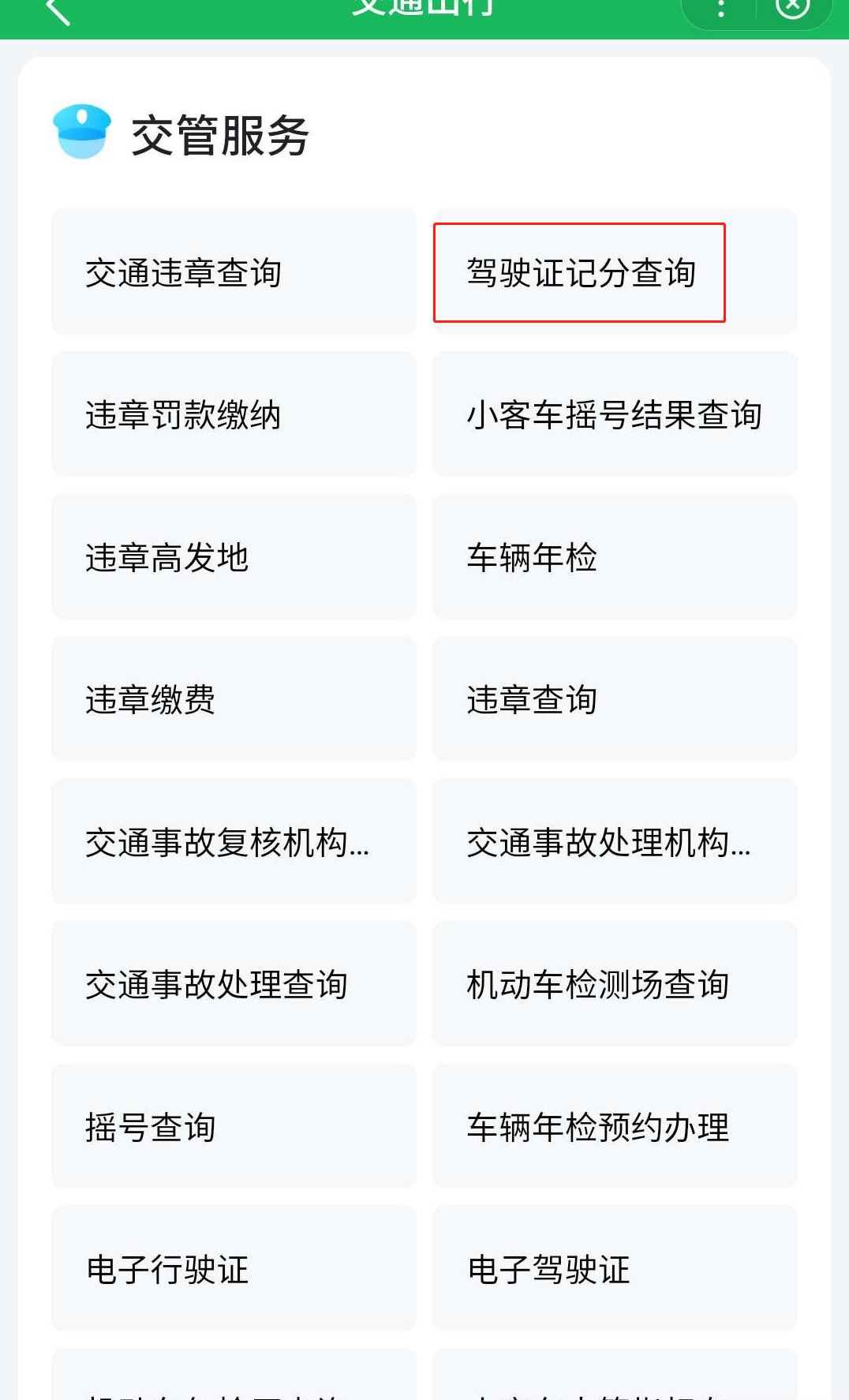Image resolution: width=849 pixels, height=1400 pixels.
Task: Open the mini program overflow menu
Action: tap(720, 9)
